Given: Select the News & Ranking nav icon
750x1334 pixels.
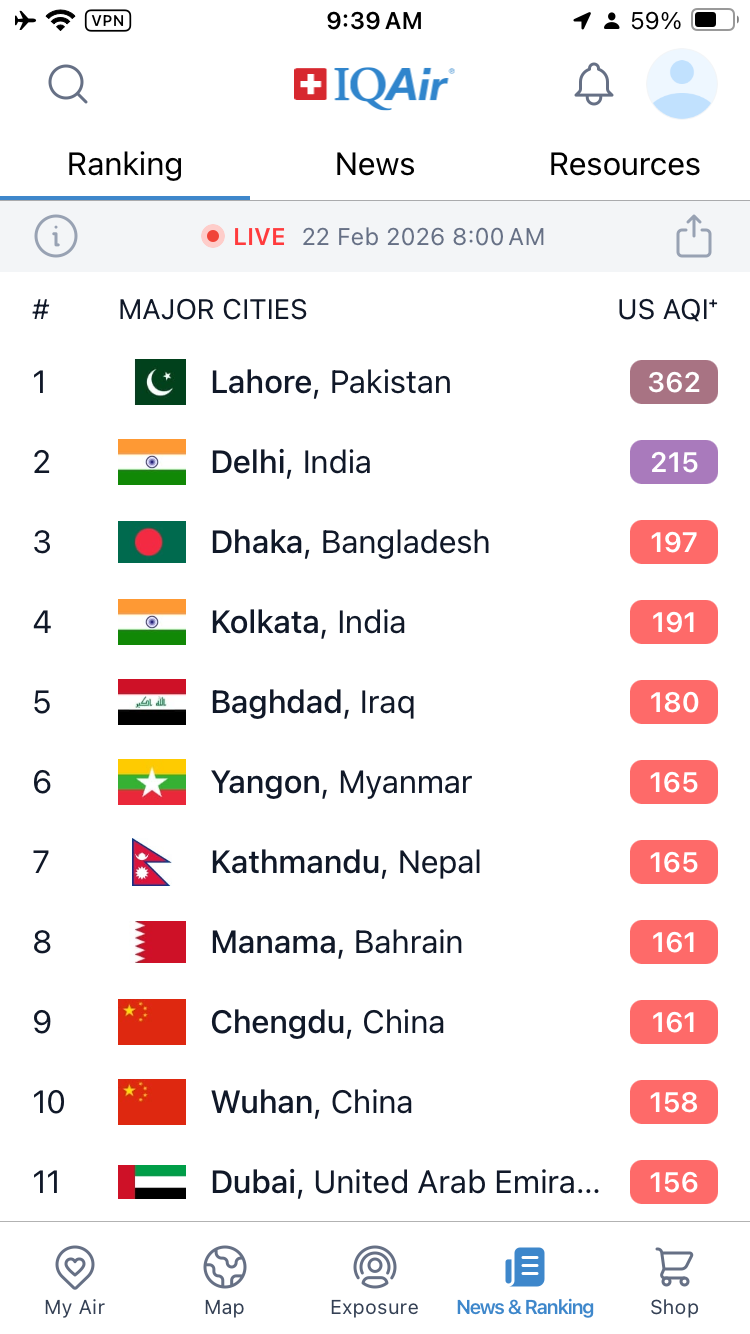Looking at the screenshot, I should (x=524, y=1266).
